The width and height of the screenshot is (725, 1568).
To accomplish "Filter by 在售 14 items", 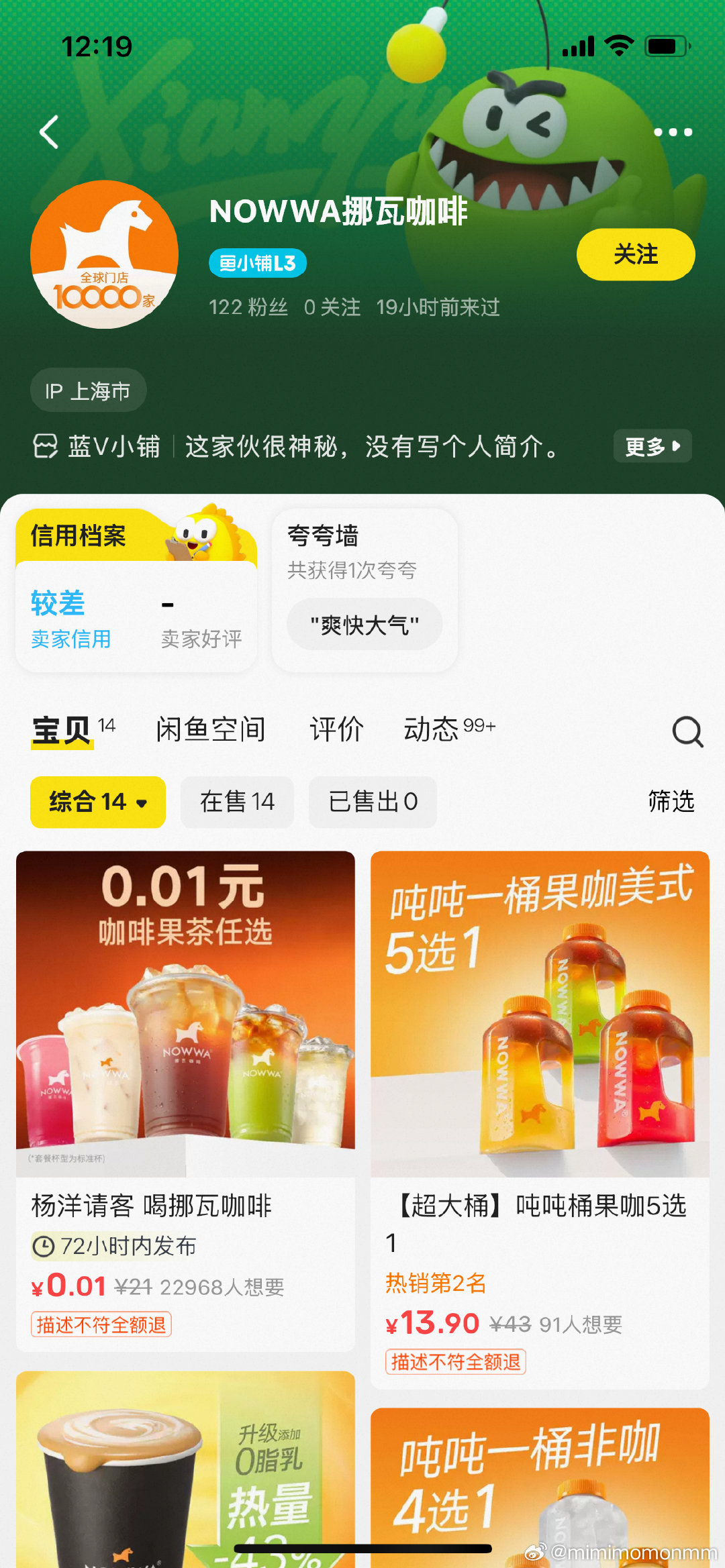I will pyautogui.click(x=237, y=802).
